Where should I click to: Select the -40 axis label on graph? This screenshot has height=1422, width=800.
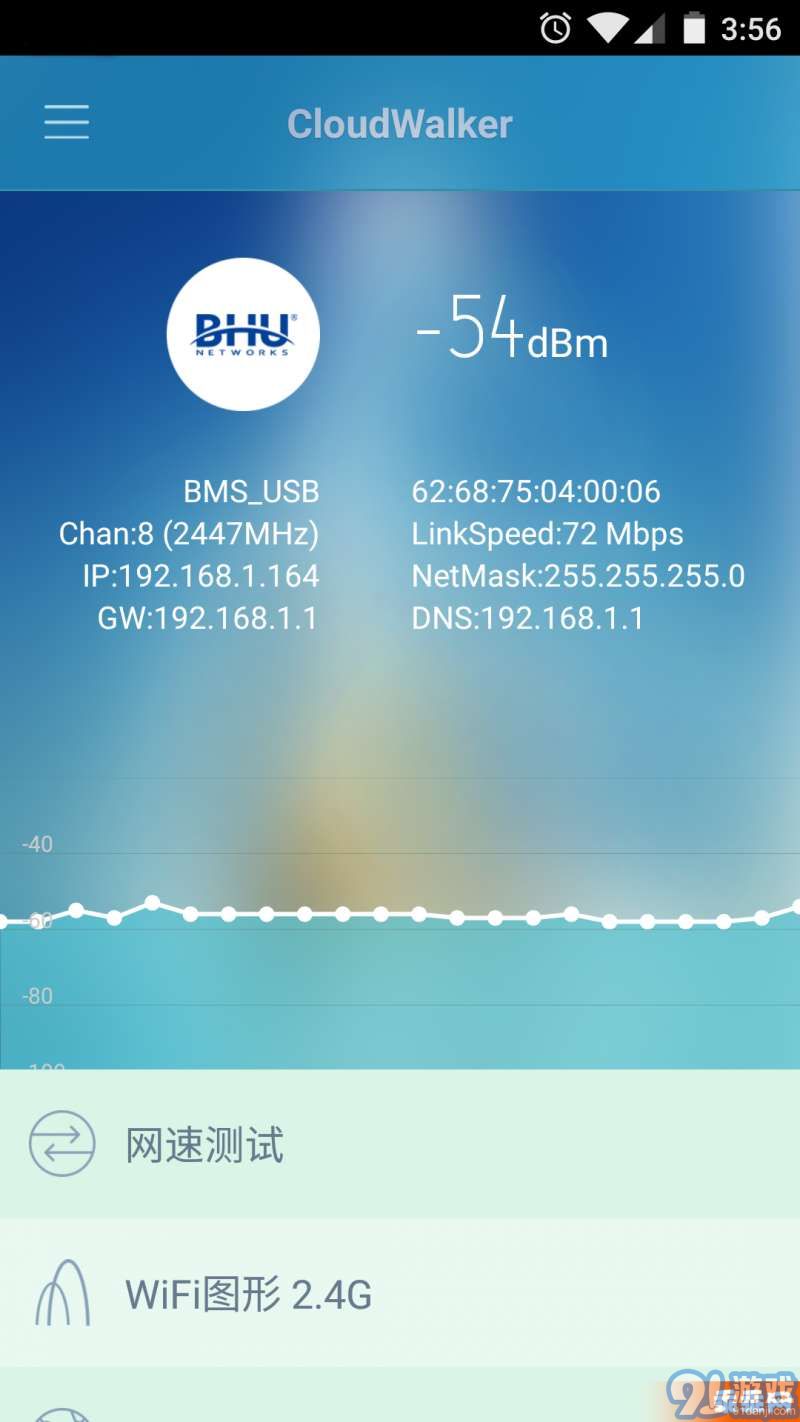36,844
